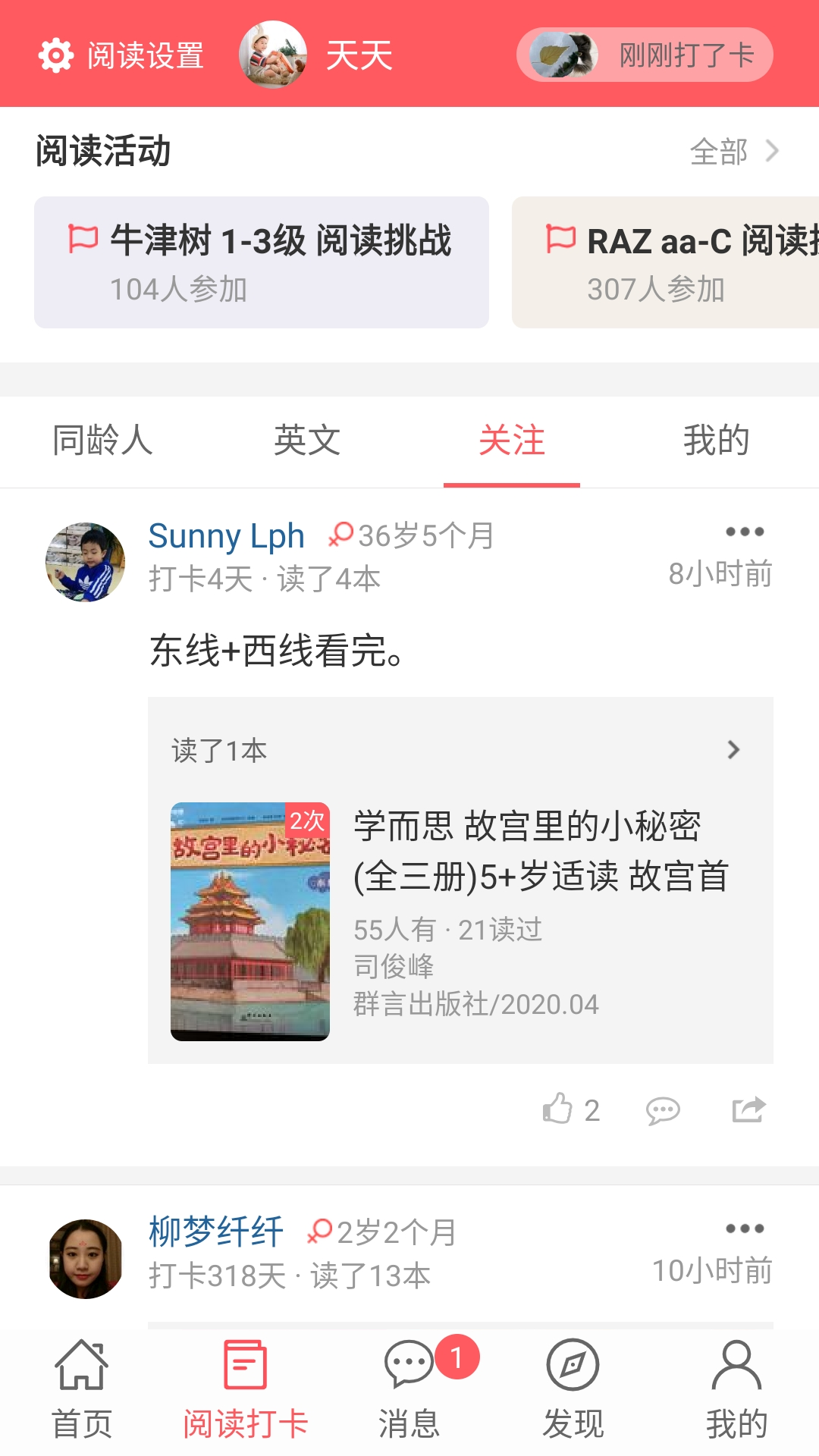Switch to the 英文 tab
This screenshot has width=819, height=1456.
307,441
